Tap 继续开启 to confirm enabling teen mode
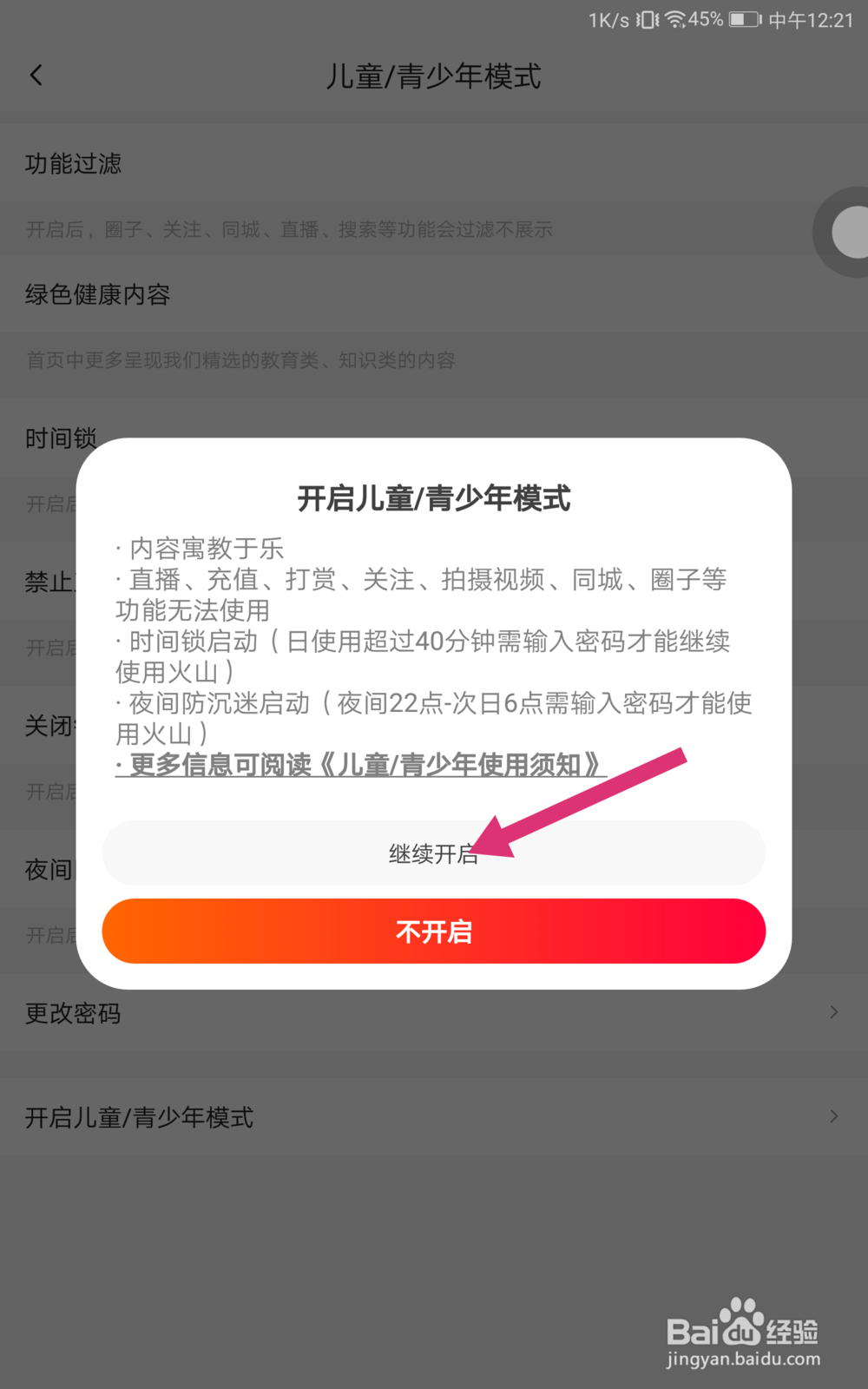 434,853
